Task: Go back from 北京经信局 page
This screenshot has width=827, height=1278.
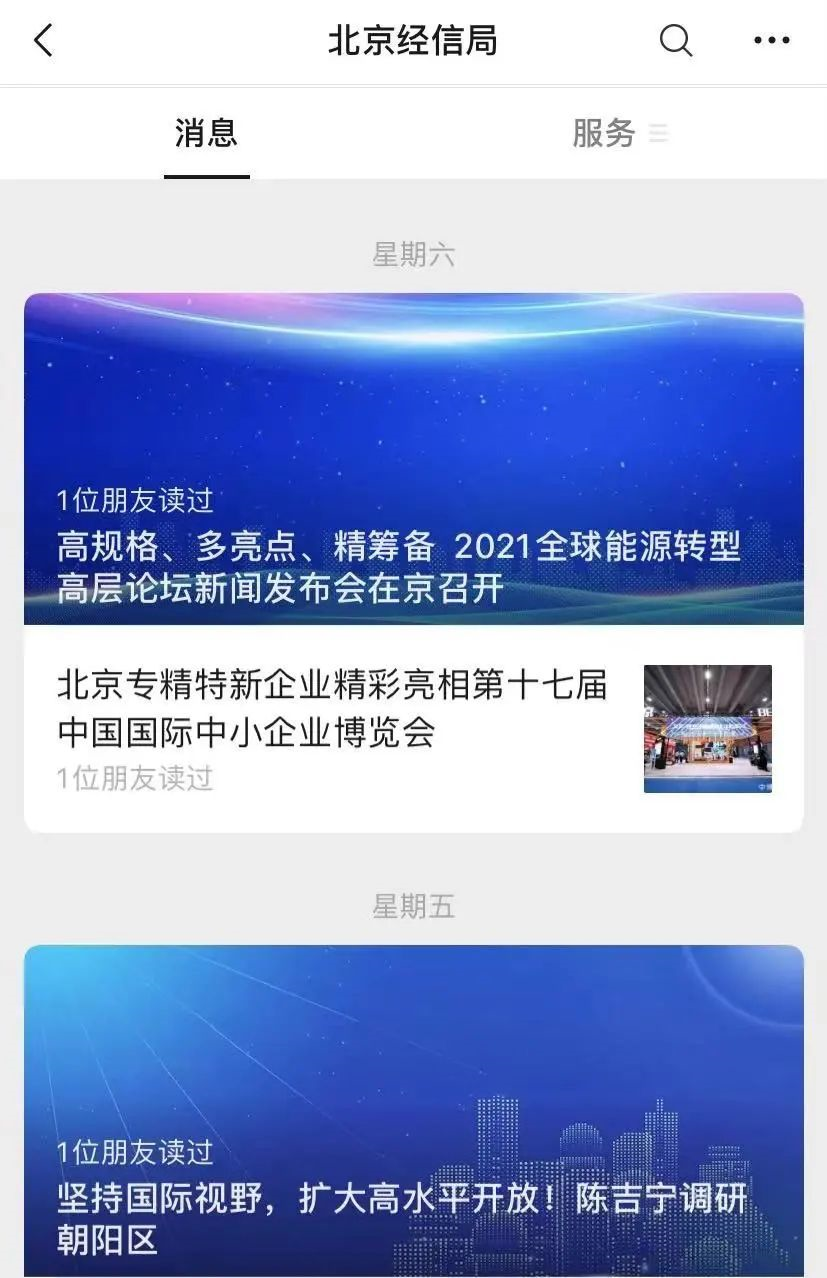Action: pos(43,41)
